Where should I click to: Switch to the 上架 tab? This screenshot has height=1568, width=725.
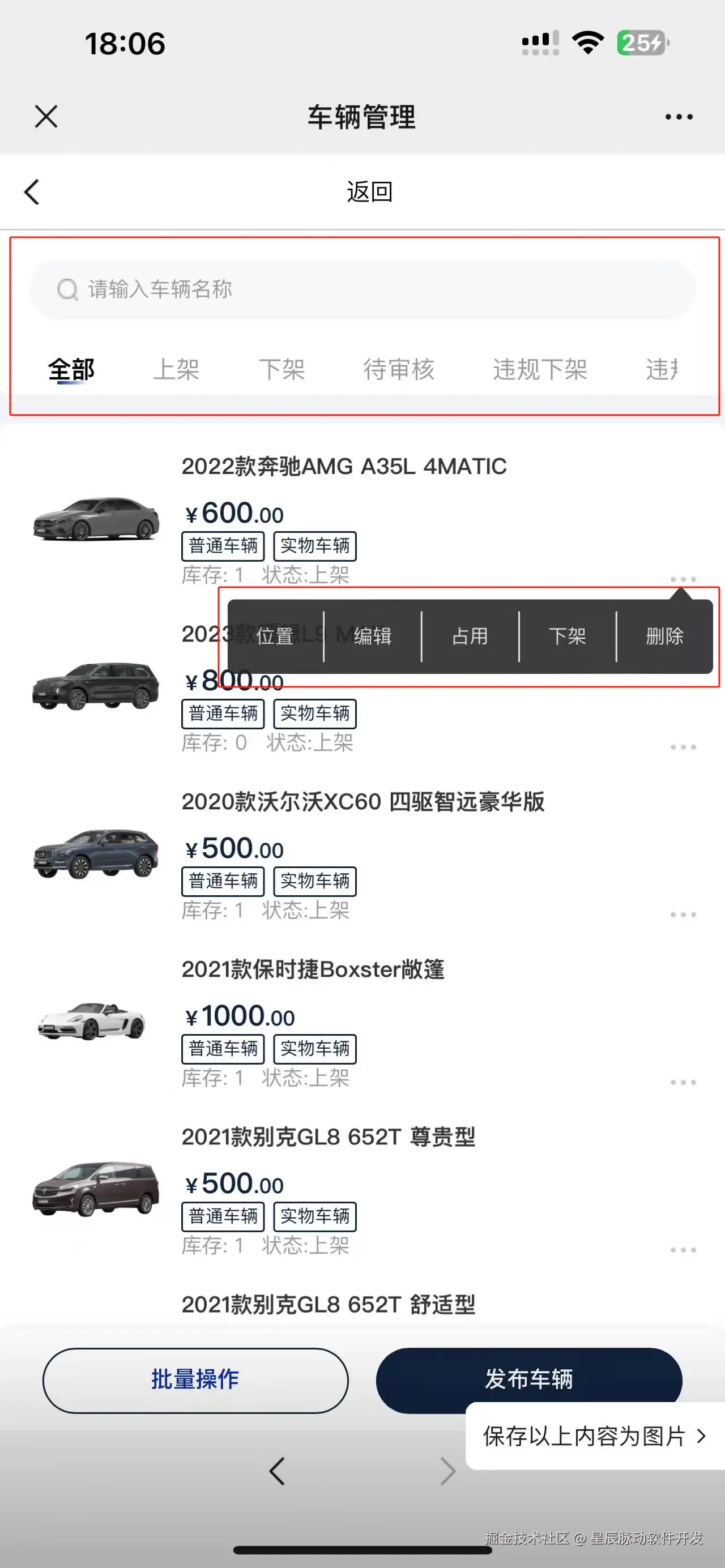pos(176,369)
